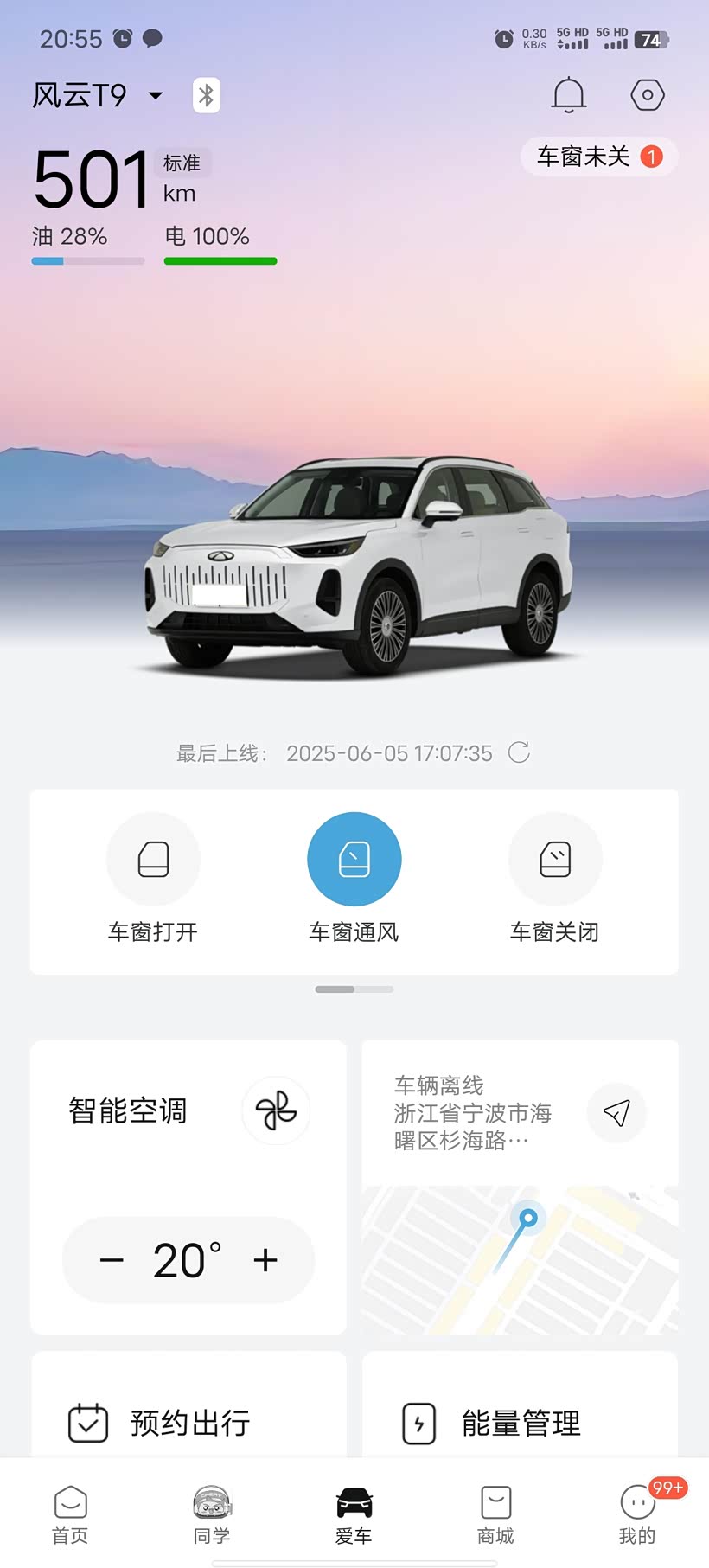Open the 风云T9 vehicle dropdown
Viewport: 709px width, 1568px height.
(x=156, y=95)
